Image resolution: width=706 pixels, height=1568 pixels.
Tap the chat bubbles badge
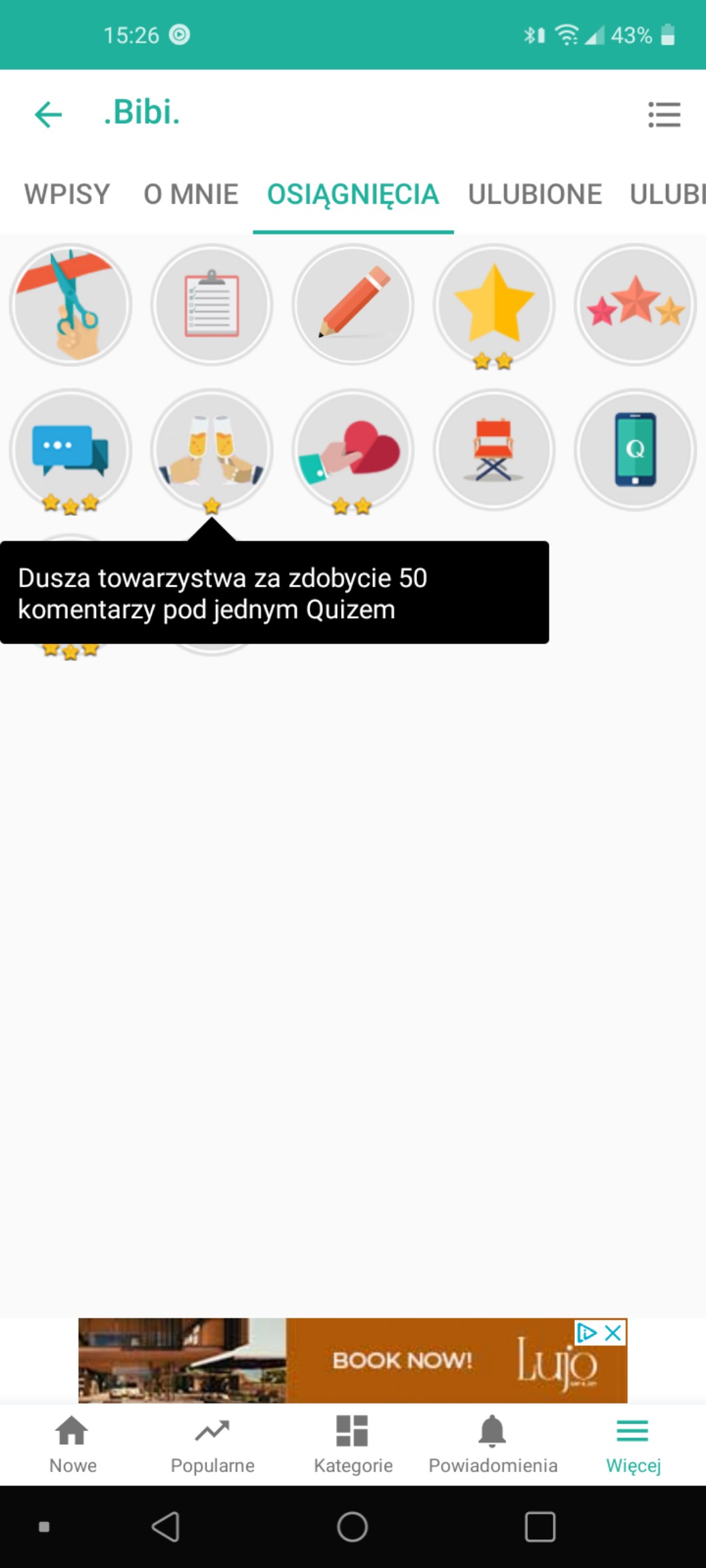71,450
